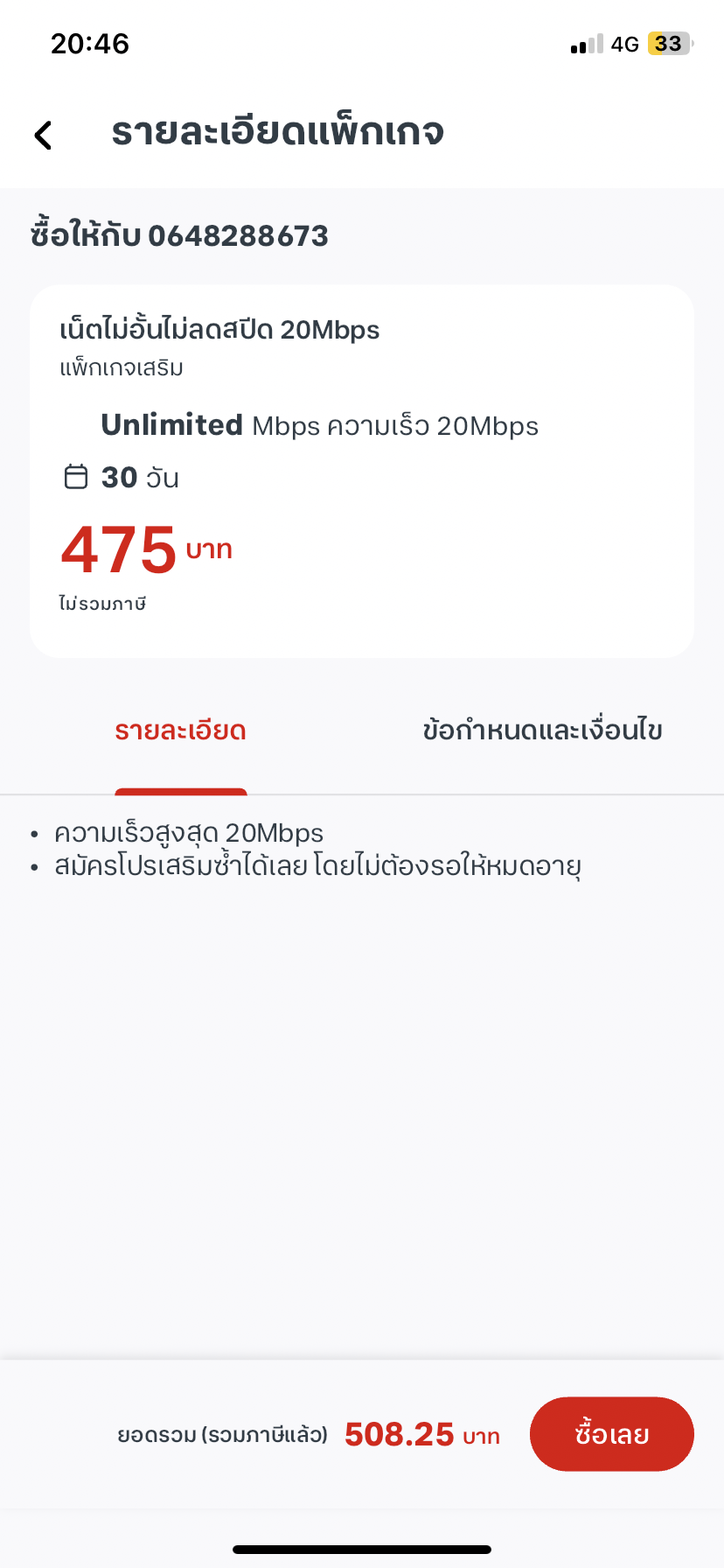Tap the ซื้อเลย button to buy
This screenshot has width=724, height=1568.
[x=611, y=1434]
